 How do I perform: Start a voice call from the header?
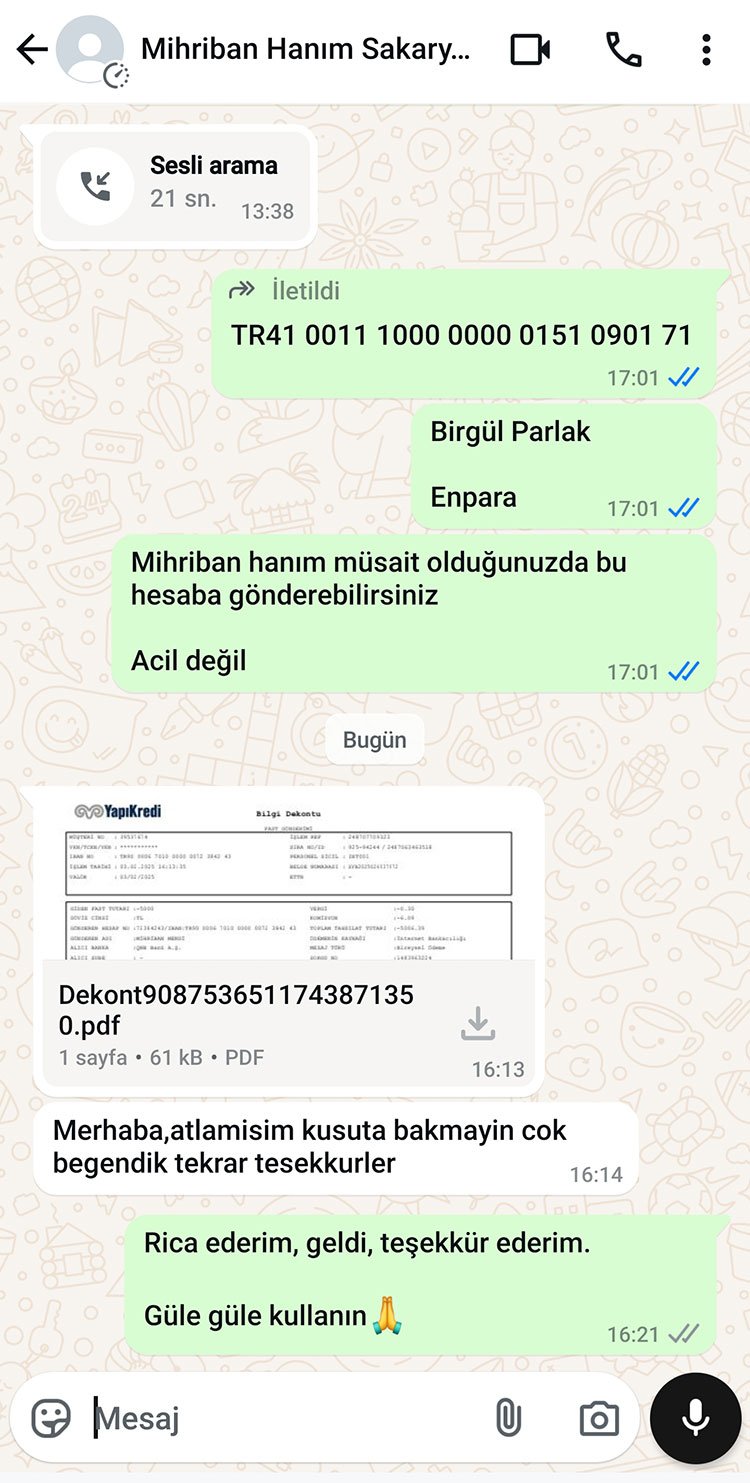(623, 50)
